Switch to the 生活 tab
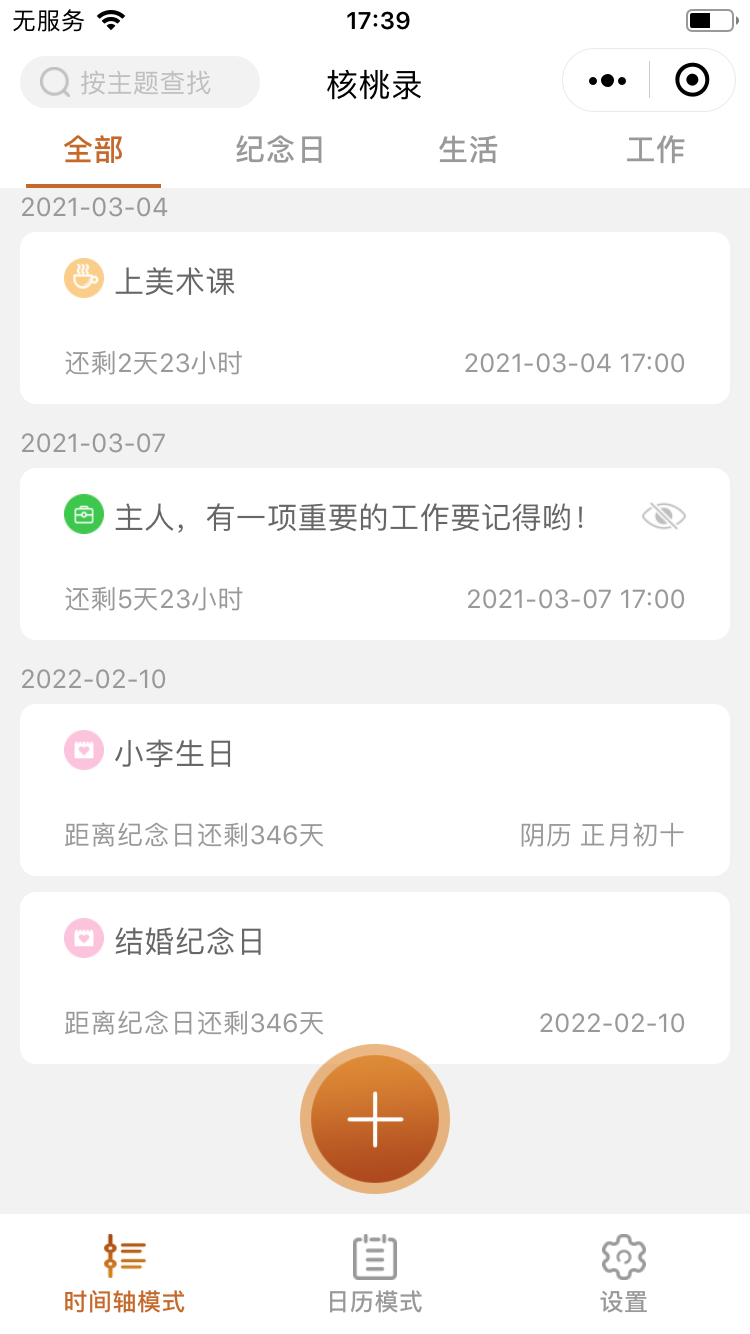 tap(468, 150)
